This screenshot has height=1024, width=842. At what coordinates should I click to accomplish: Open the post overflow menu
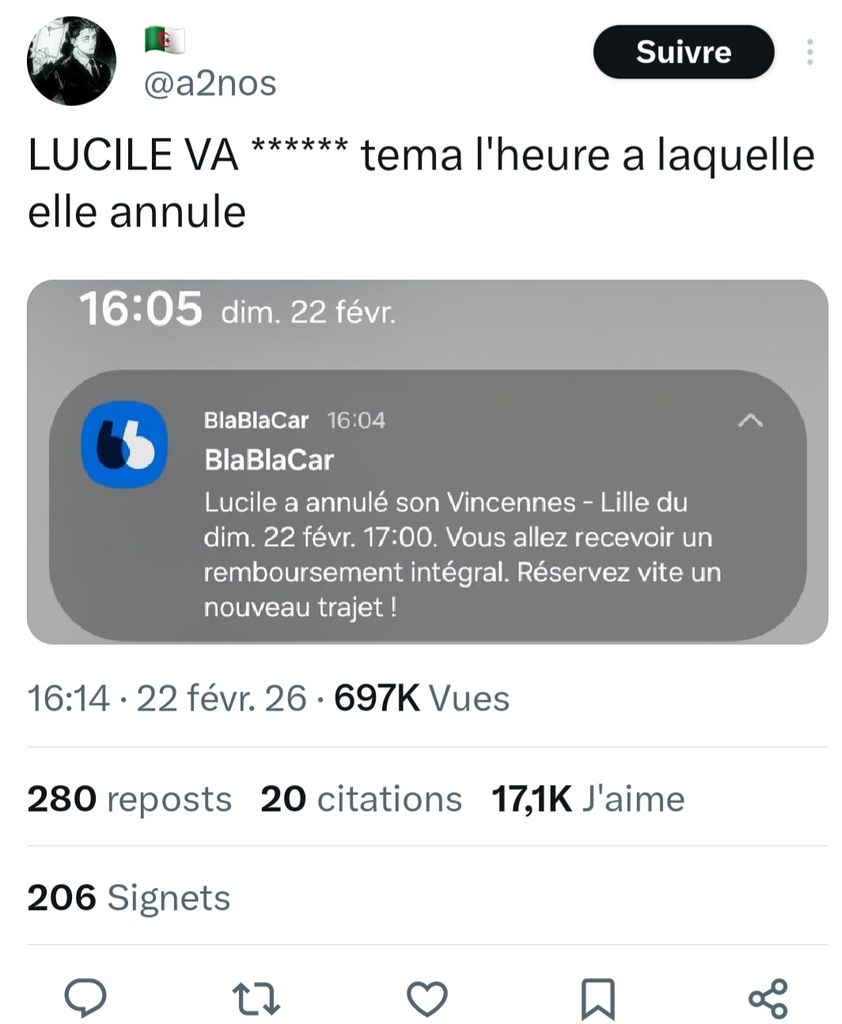point(810,52)
